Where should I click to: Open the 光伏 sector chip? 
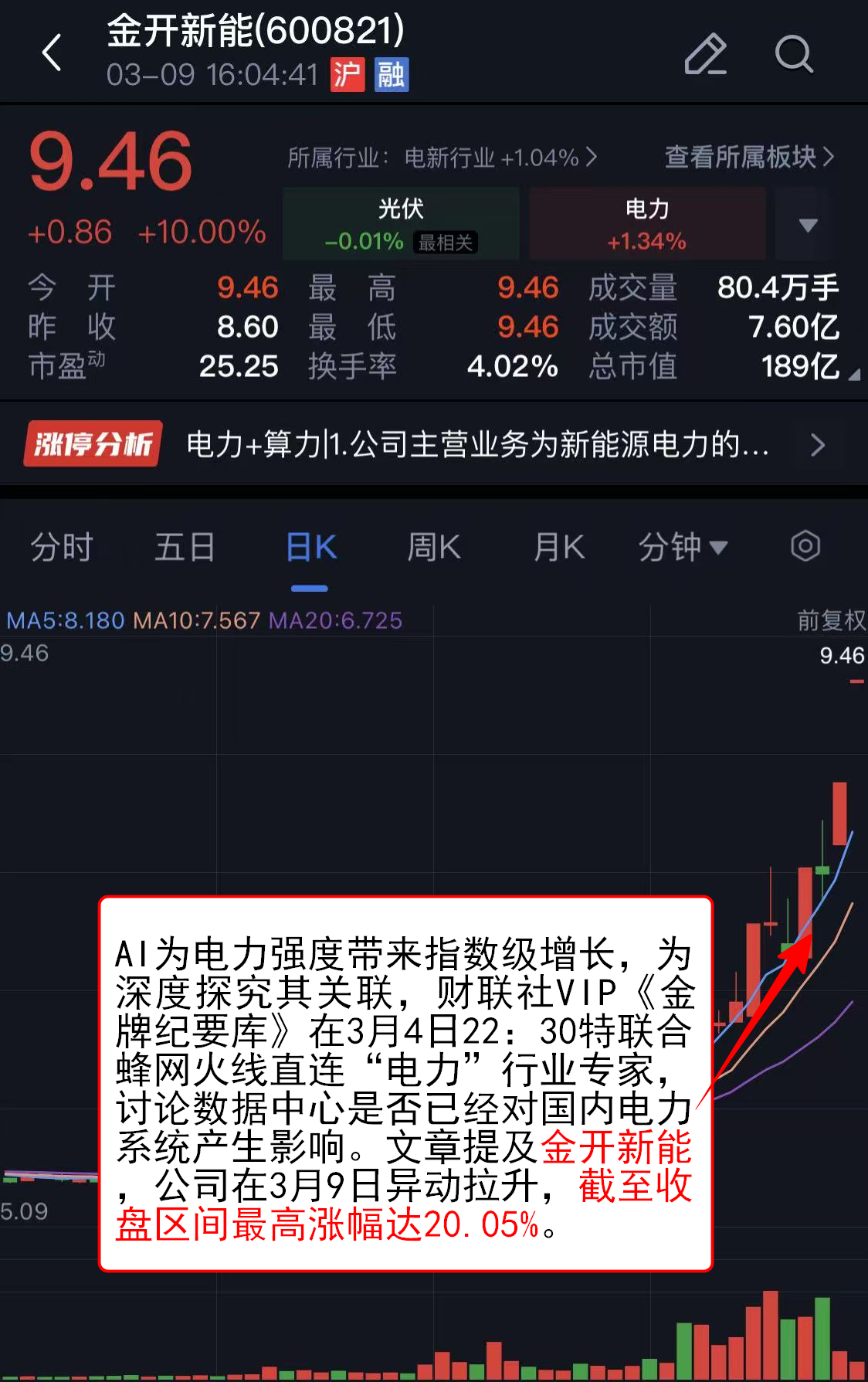pyautogui.click(x=401, y=223)
